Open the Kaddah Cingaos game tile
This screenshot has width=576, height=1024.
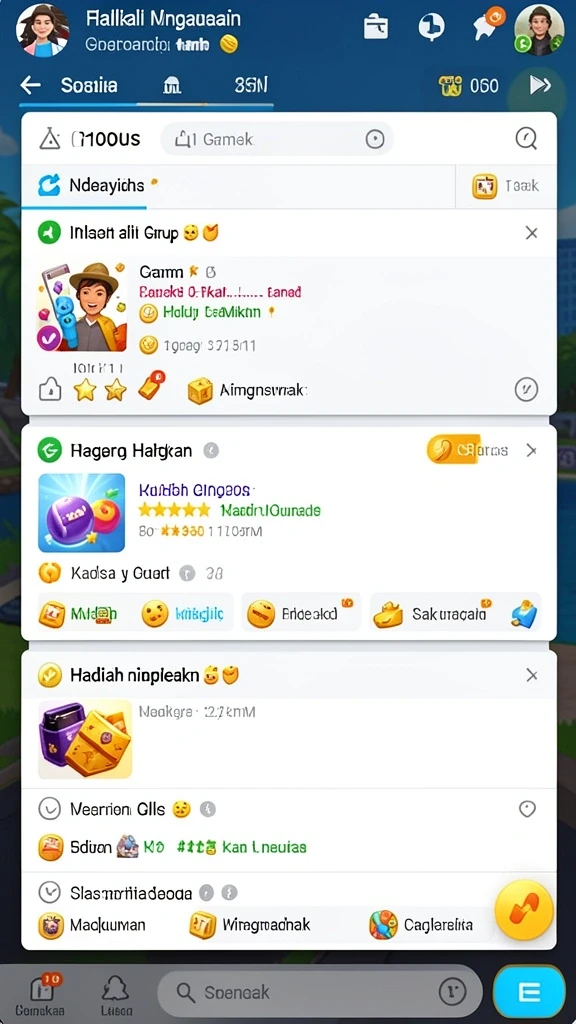click(x=82, y=513)
